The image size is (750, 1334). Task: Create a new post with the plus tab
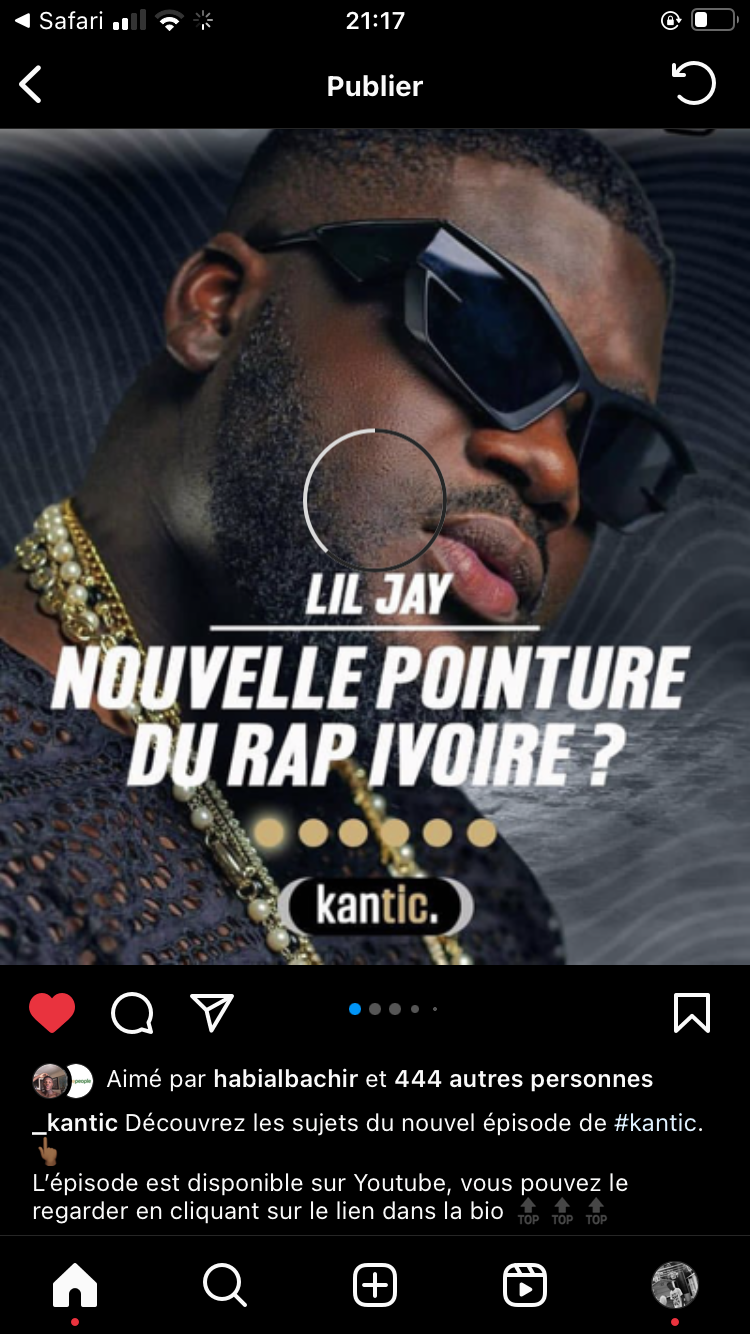(375, 1286)
